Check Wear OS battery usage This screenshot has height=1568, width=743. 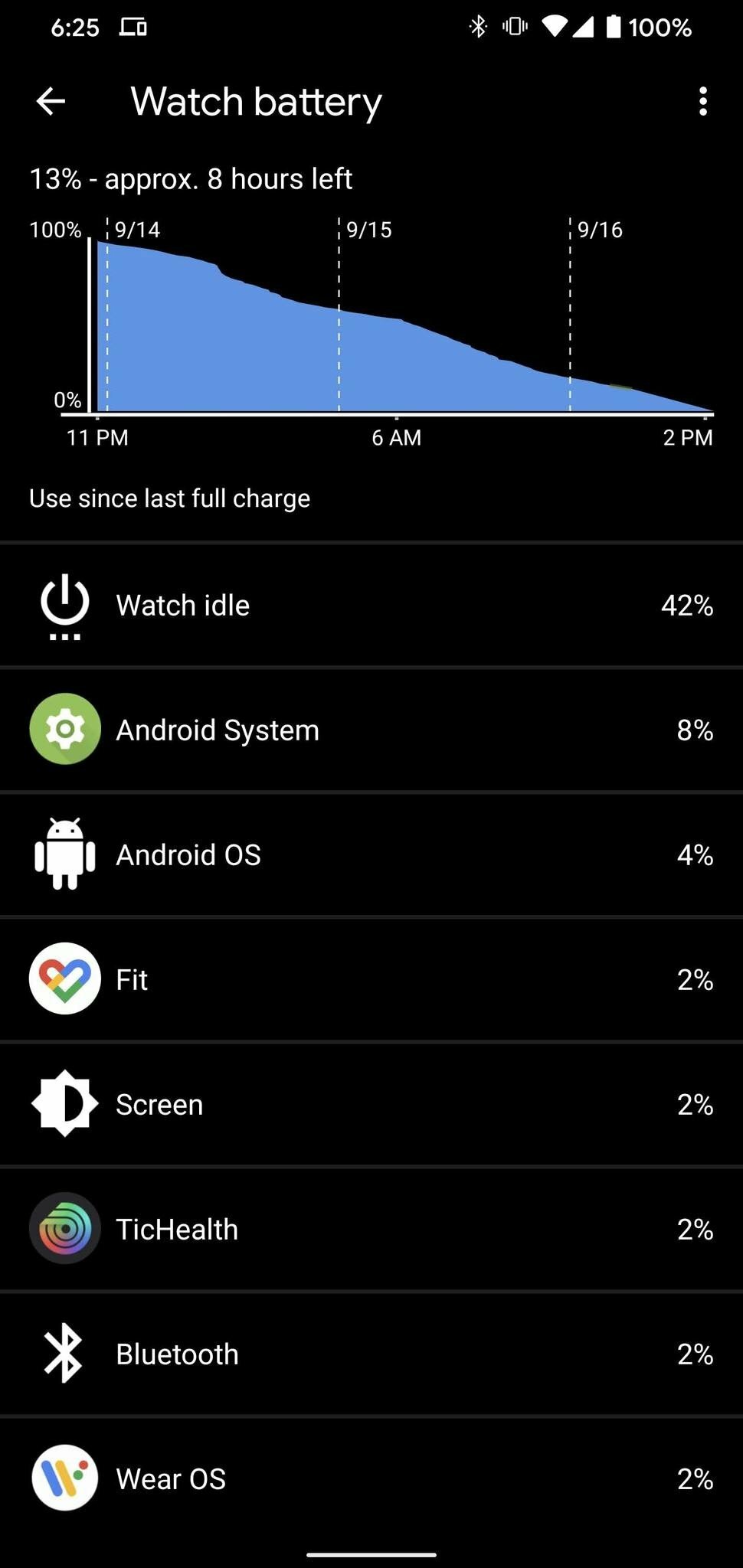[371, 1478]
